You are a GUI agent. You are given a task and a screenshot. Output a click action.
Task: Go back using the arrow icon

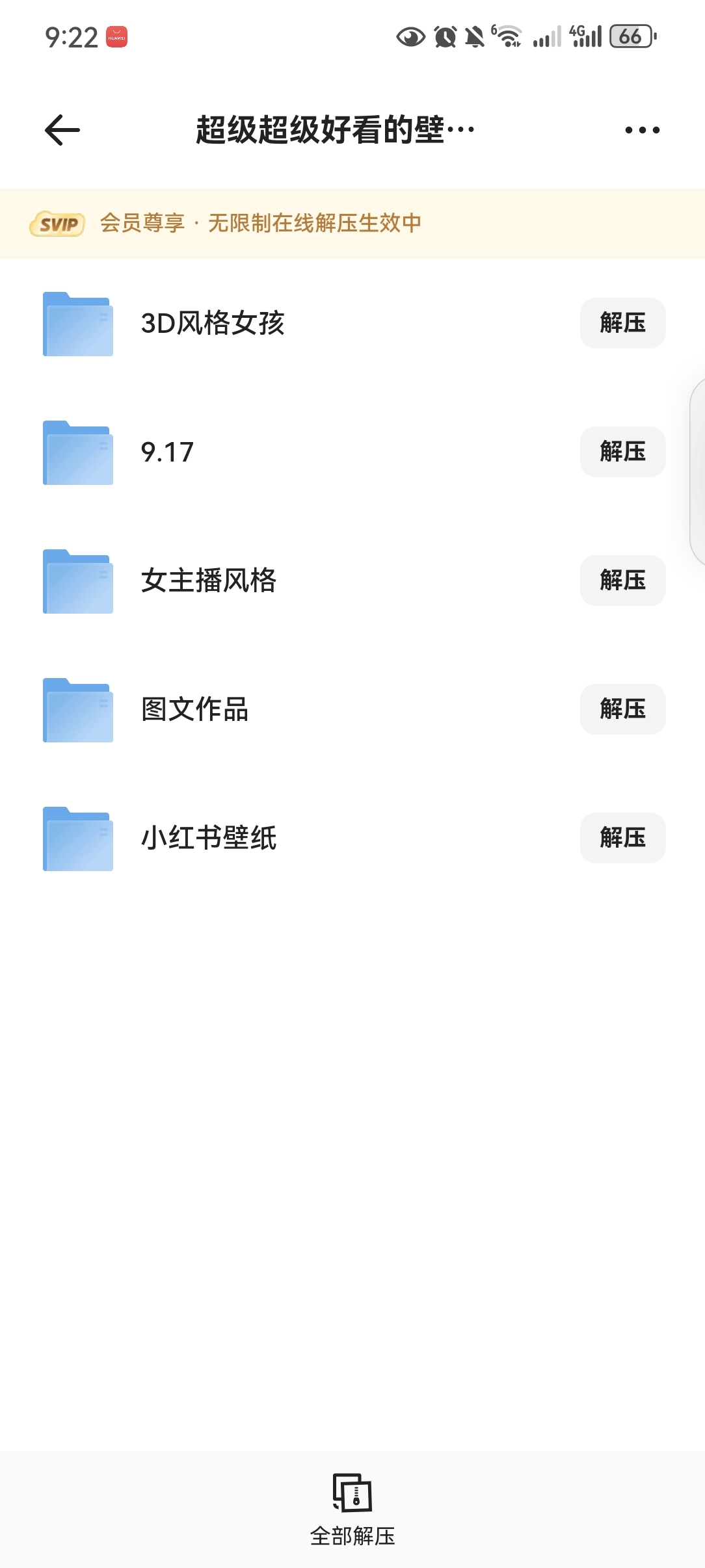coord(62,130)
